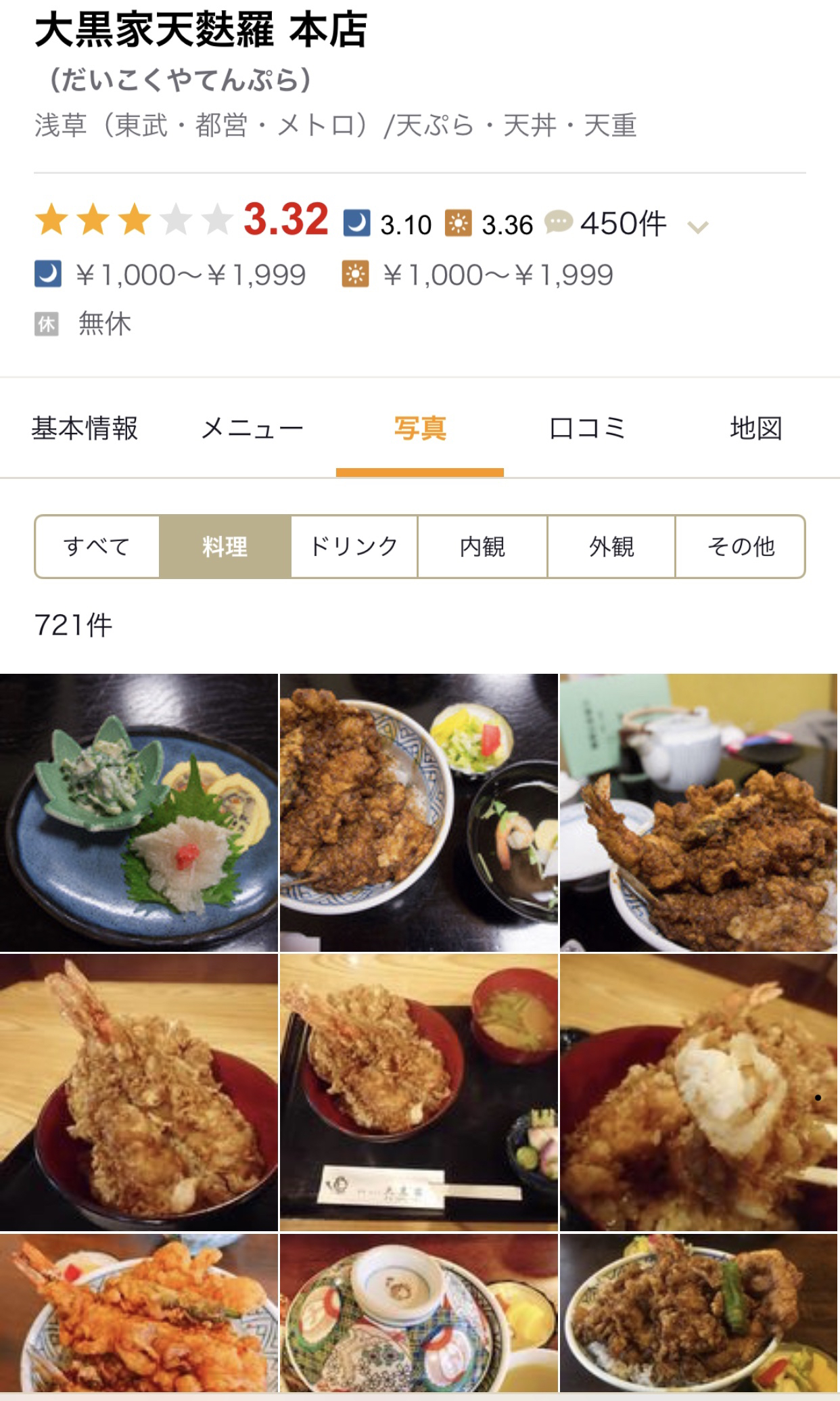View the tendon photo with white teapot
The image size is (840, 1401).
[x=699, y=812]
